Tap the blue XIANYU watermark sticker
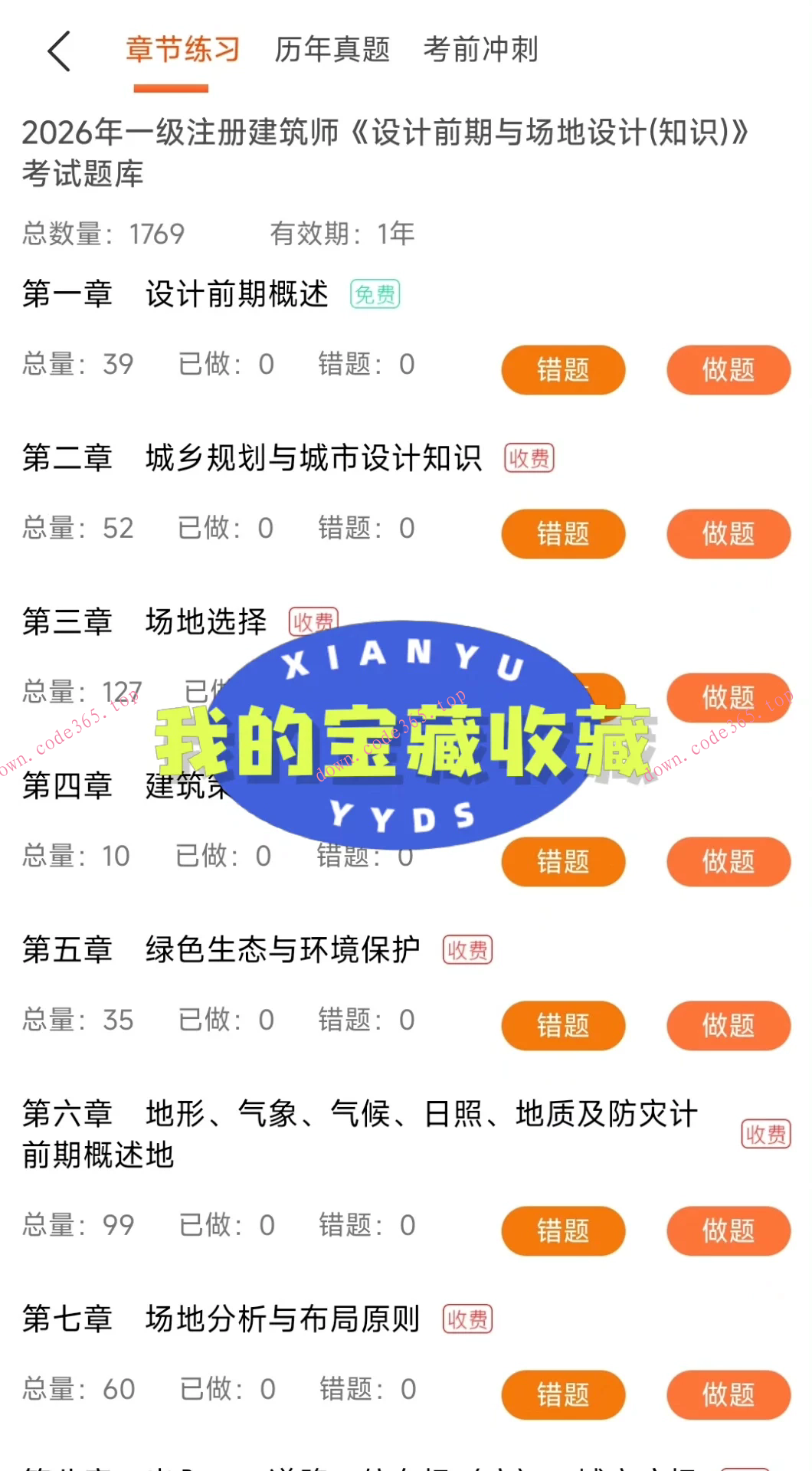The image size is (812, 1471). click(401, 732)
